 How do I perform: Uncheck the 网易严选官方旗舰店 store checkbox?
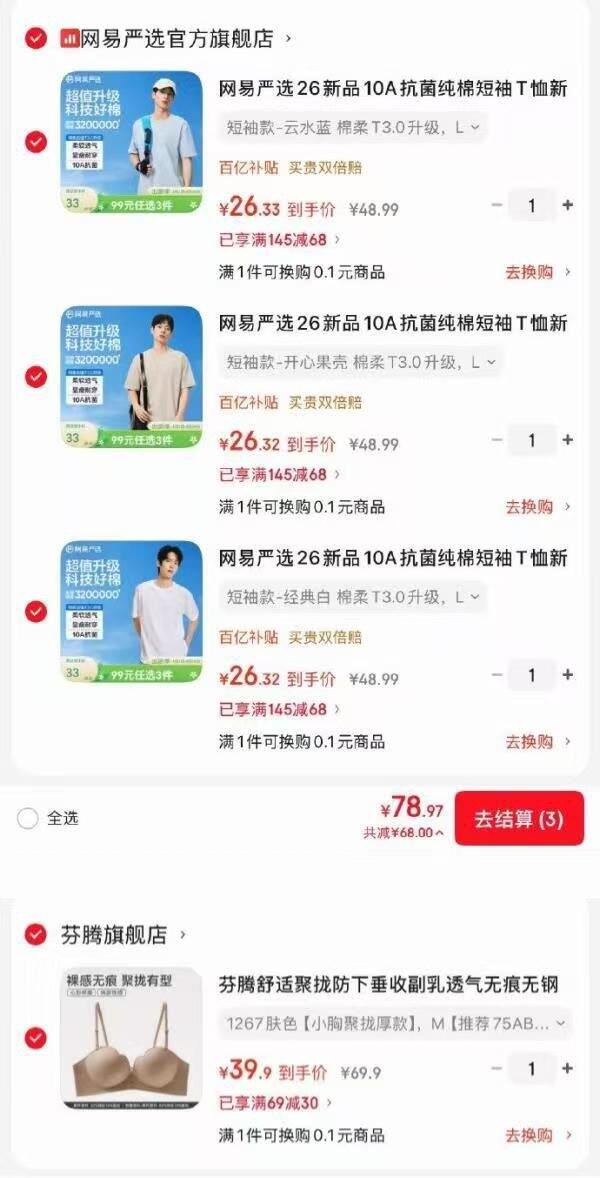tap(36, 38)
